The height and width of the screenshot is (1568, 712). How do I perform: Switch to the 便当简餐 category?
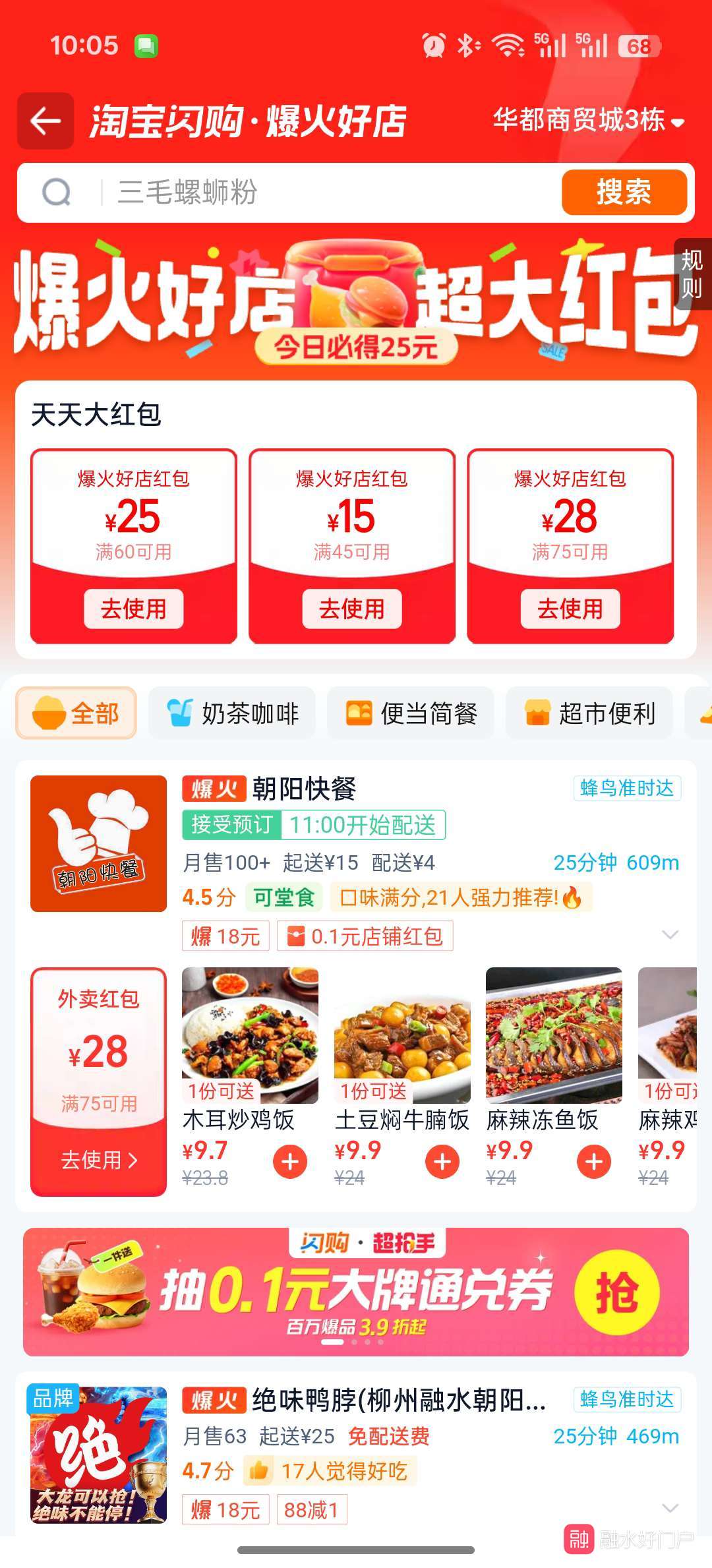point(411,713)
